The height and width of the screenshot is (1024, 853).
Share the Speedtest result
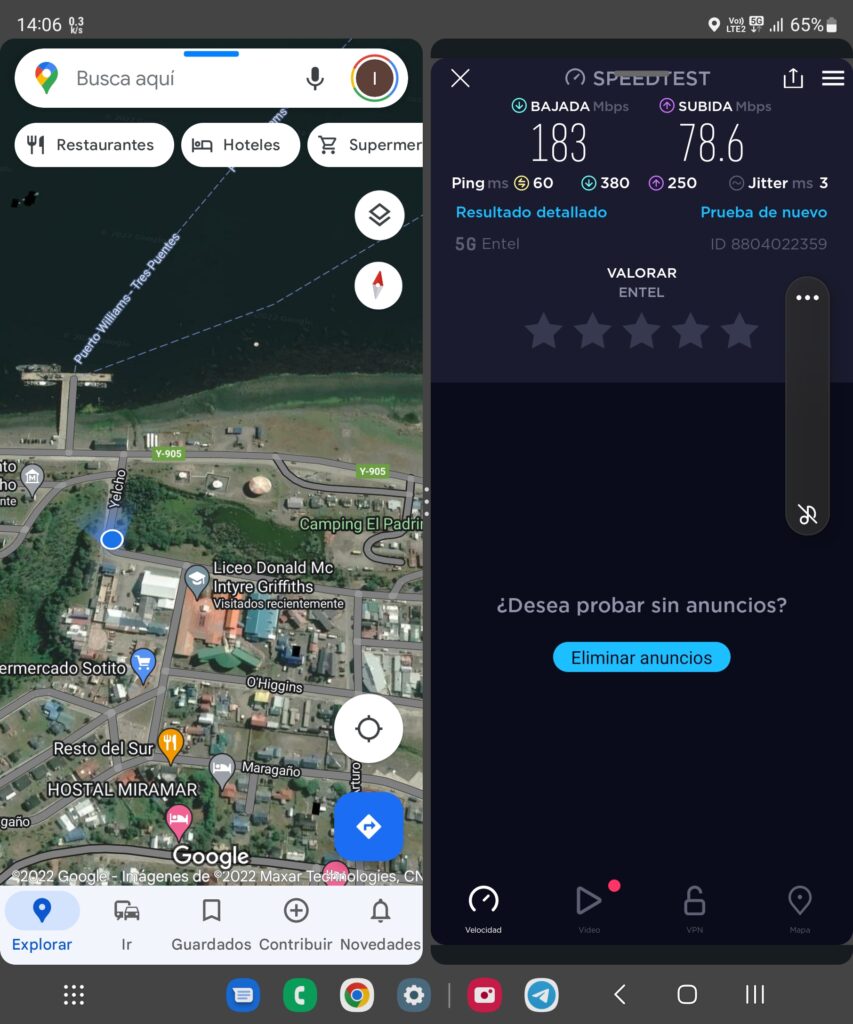point(793,78)
